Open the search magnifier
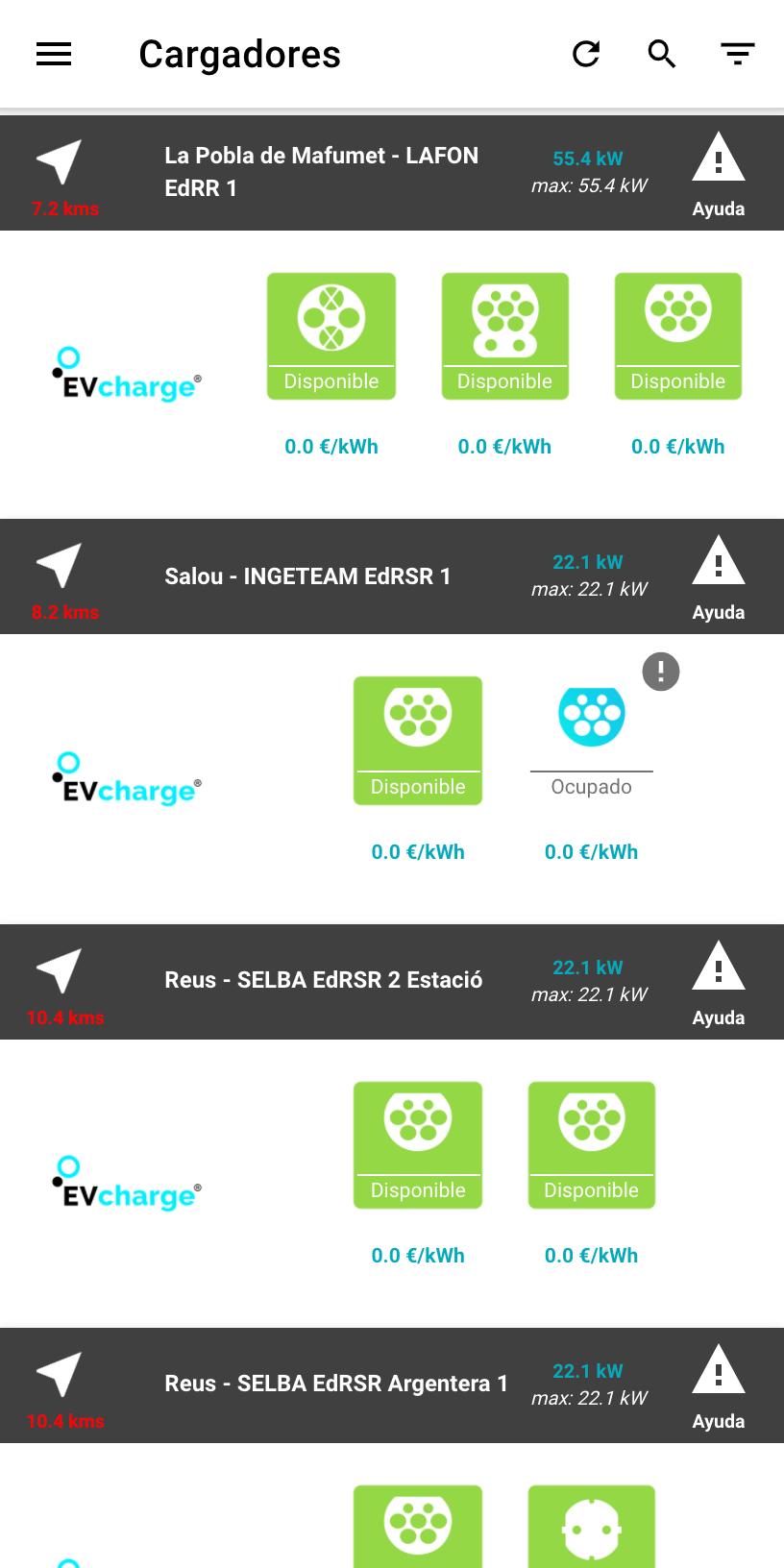 tap(662, 54)
